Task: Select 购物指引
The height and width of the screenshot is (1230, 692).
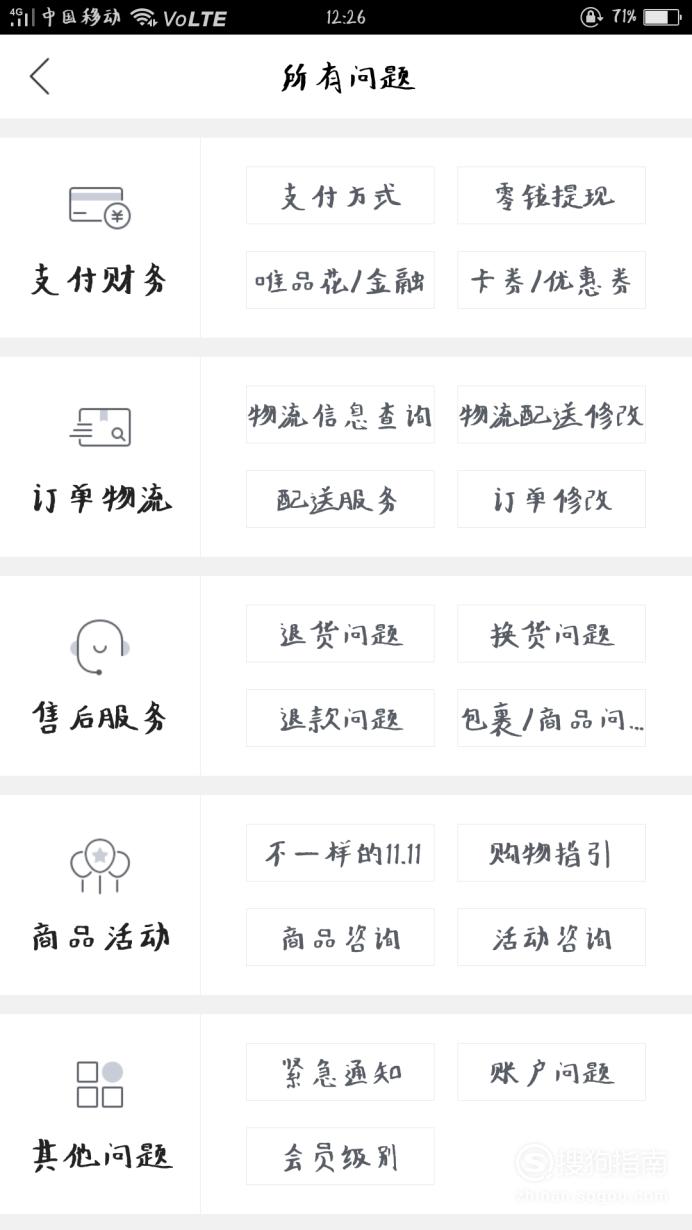Action: (x=551, y=853)
